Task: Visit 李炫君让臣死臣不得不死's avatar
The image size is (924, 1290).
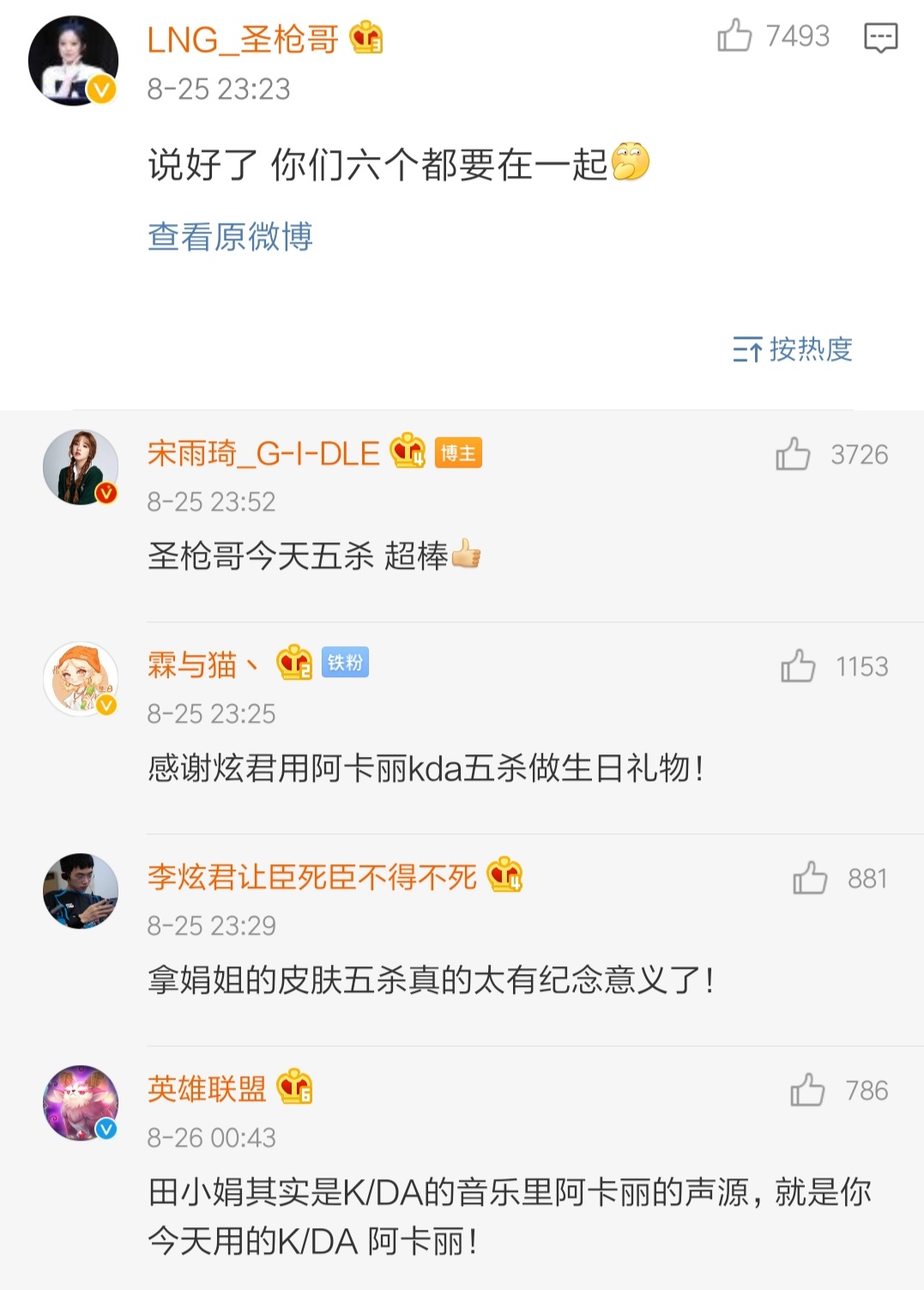Action: point(81,891)
